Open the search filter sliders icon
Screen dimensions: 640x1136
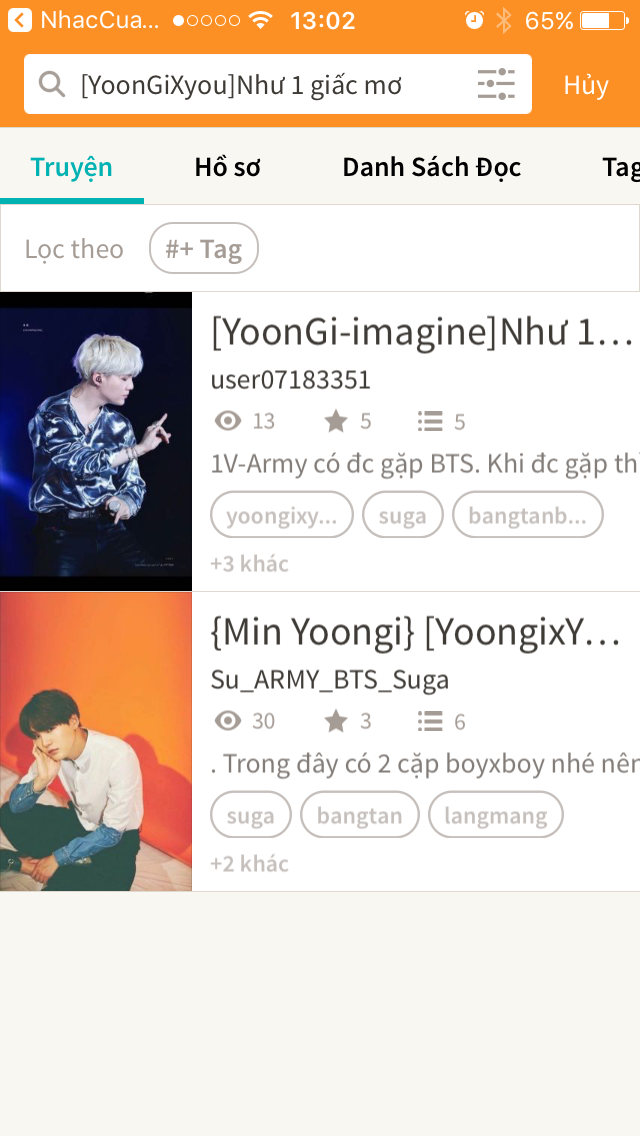[x=496, y=84]
